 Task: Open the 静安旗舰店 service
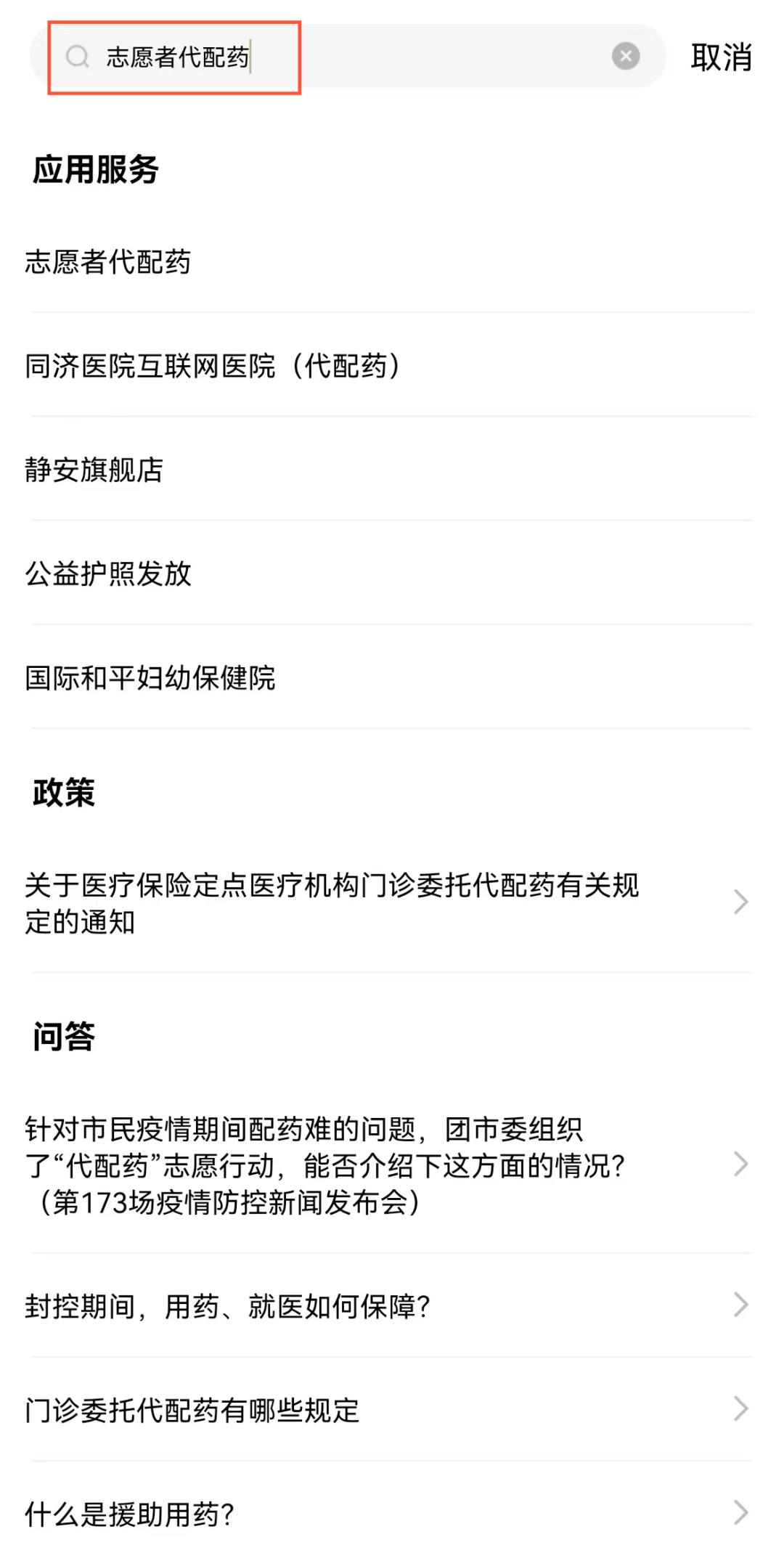(x=94, y=470)
